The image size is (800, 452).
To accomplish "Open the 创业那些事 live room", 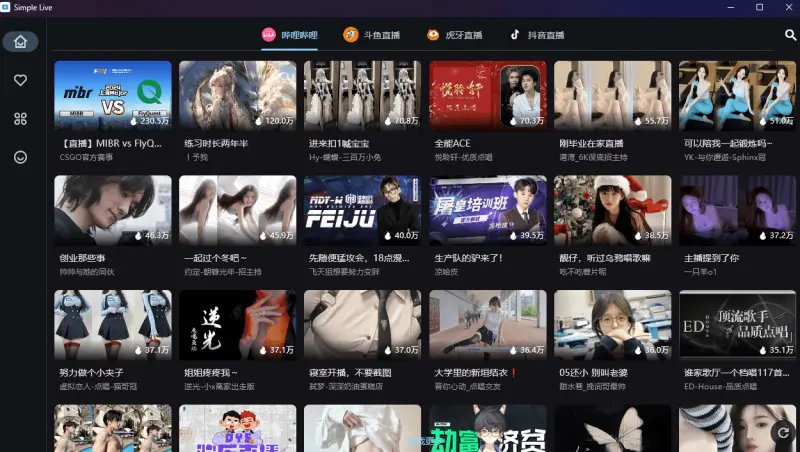I will point(113,211).
